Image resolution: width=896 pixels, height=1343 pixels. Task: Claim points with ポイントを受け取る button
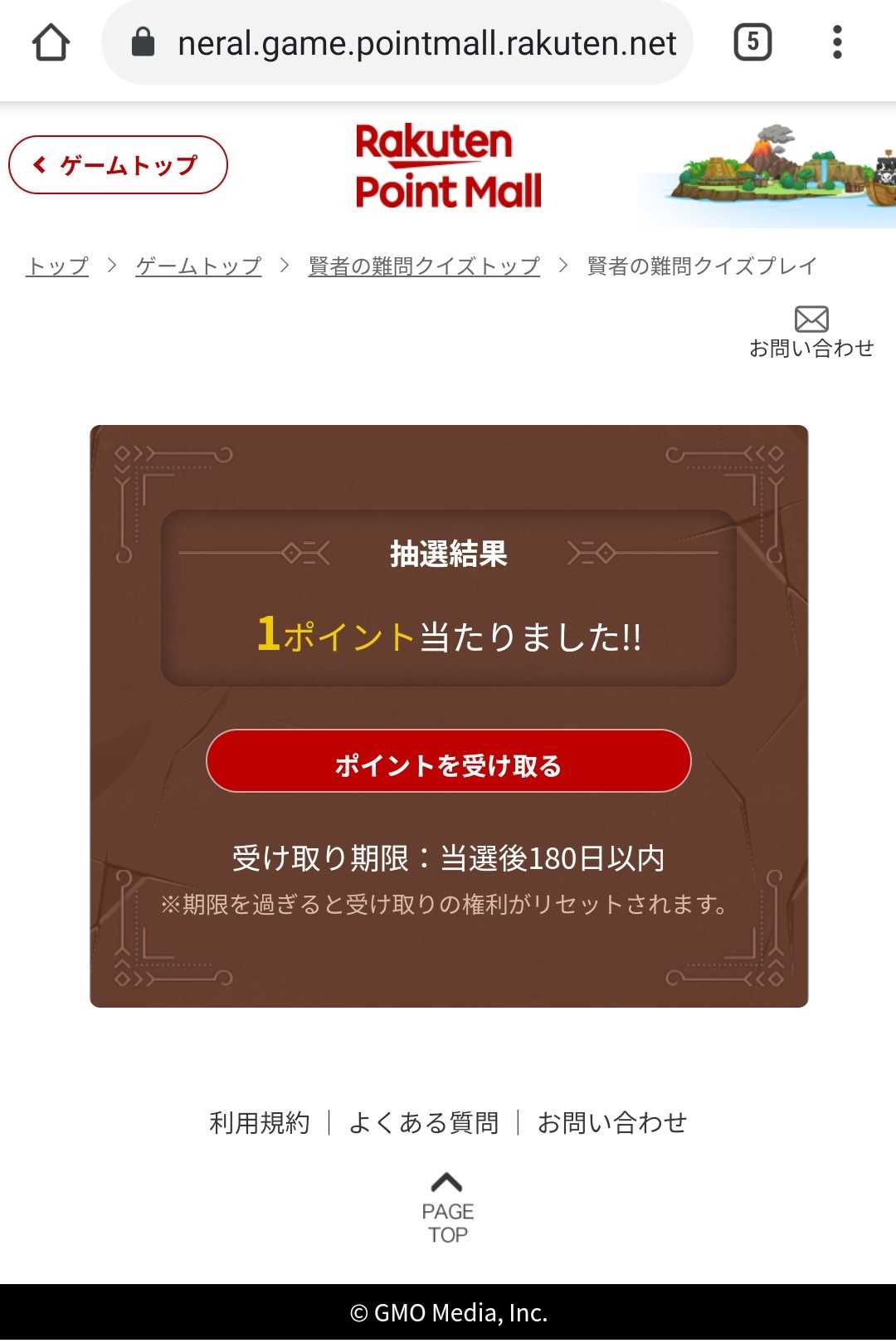(x=448, y=761)
